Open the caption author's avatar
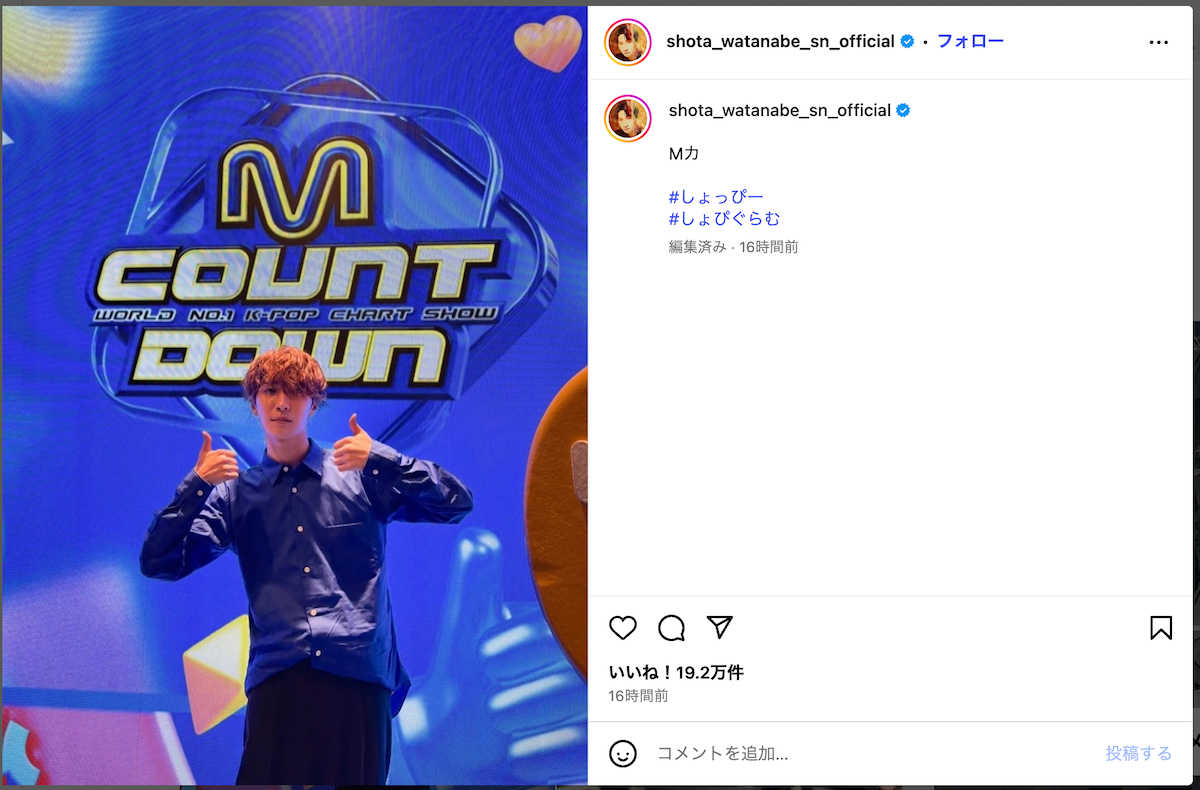This screenshot has width=1200, height=790. [x=628, y=119]
